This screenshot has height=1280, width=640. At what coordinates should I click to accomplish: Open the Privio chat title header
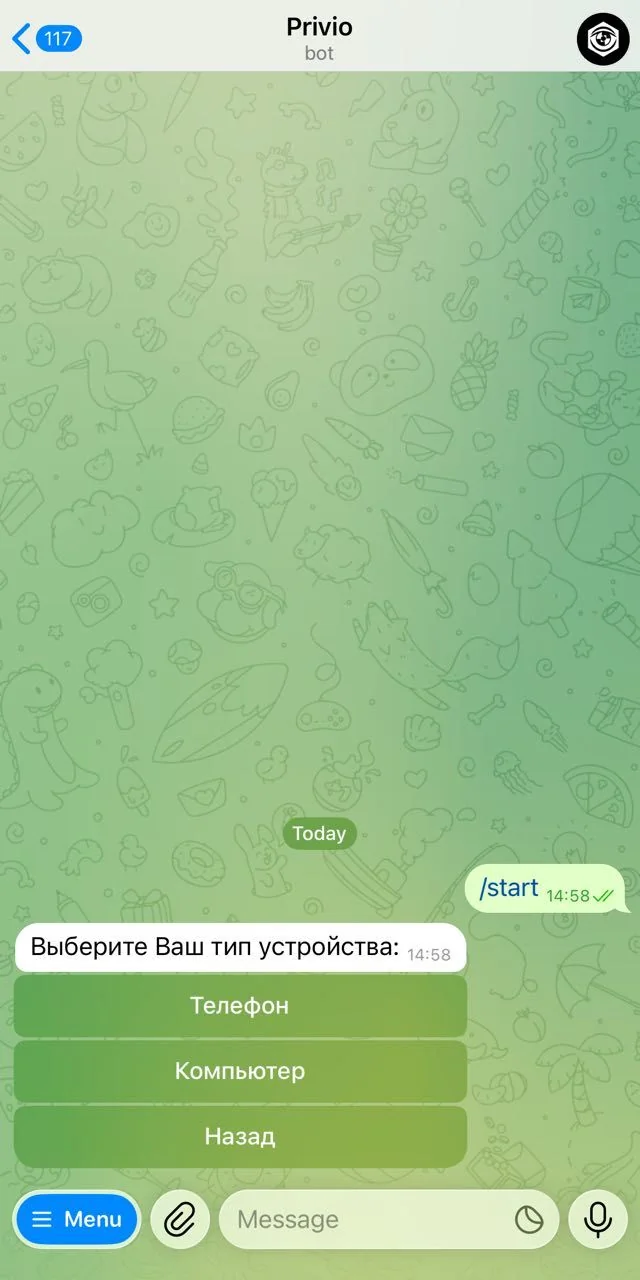tap(320, 39)
